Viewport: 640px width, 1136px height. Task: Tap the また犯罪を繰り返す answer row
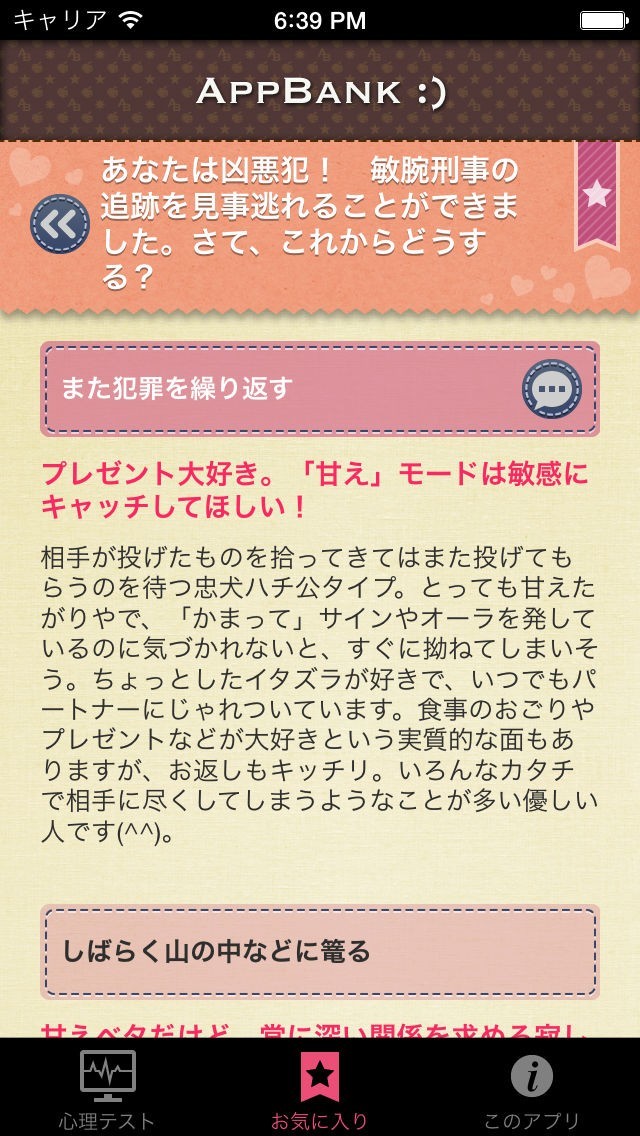[320, 389]
